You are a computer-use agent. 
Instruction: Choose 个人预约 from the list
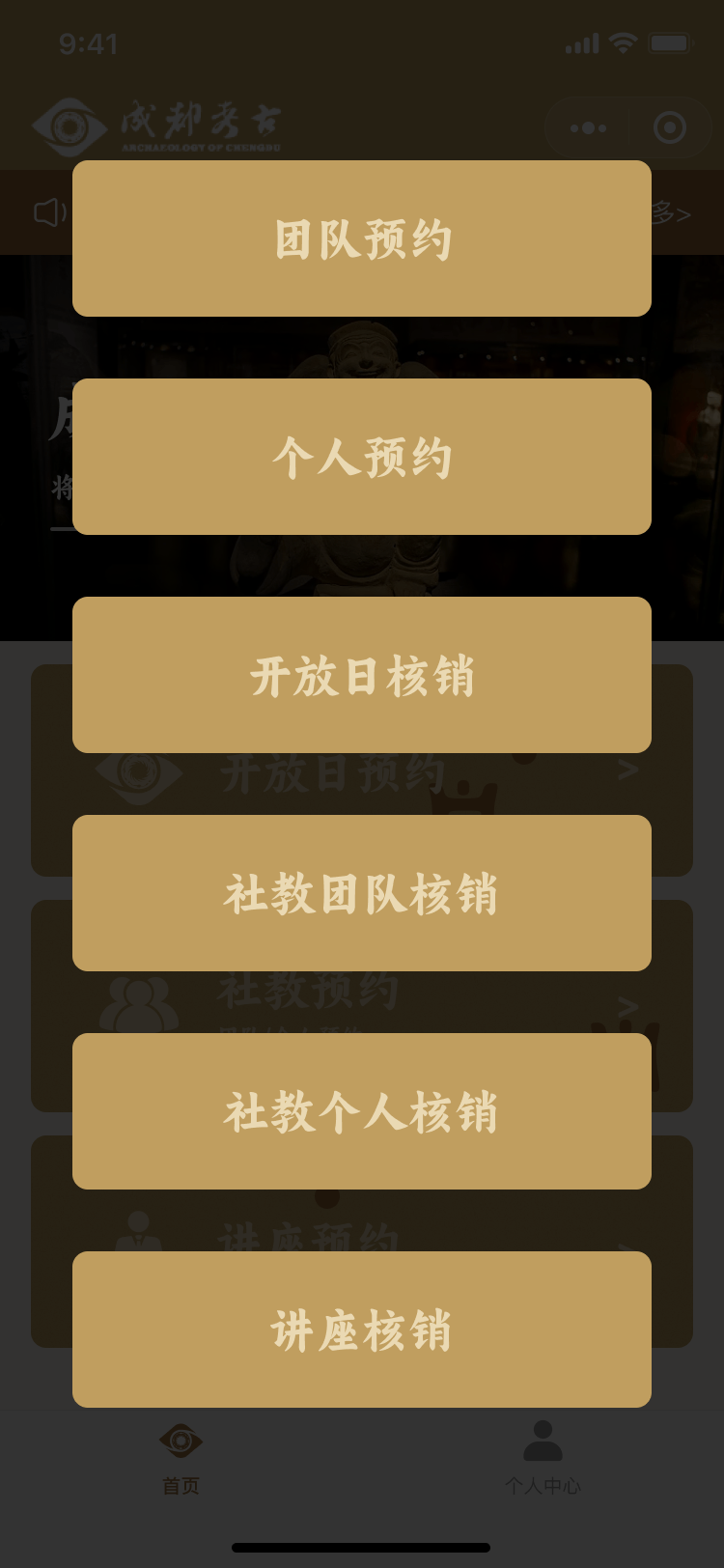tap(362, 457)
